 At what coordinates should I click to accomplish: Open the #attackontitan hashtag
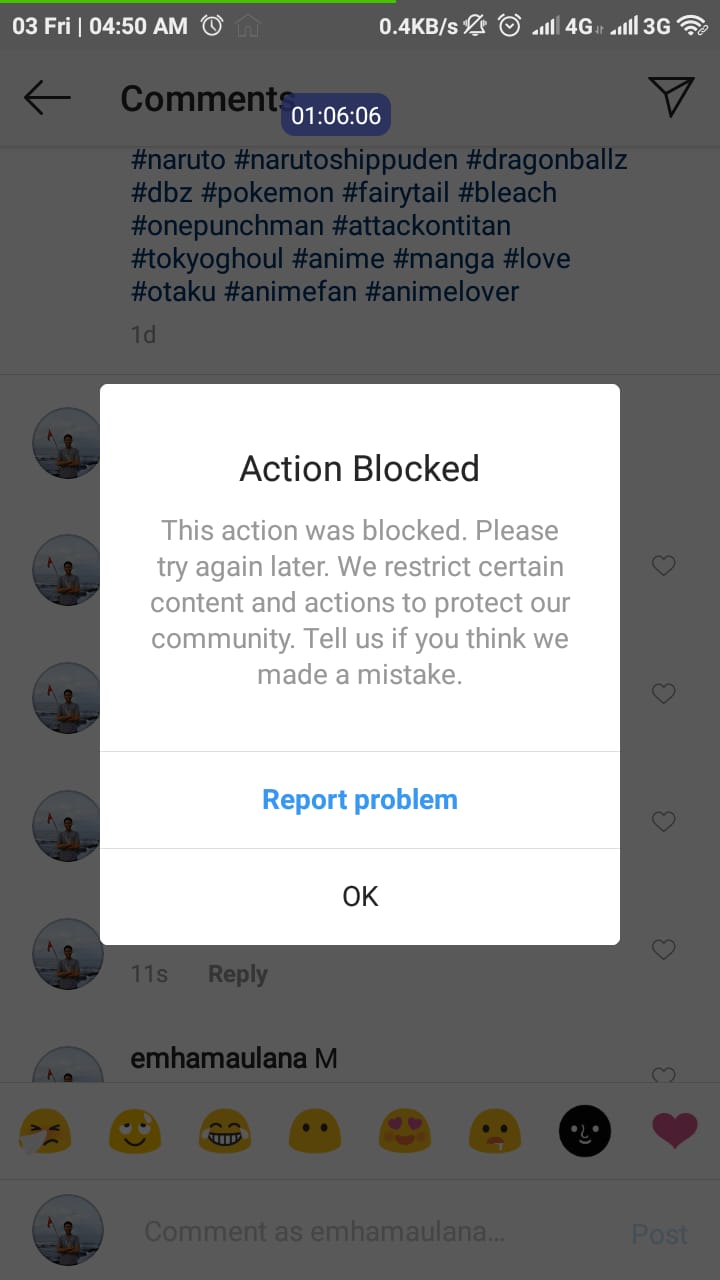click(x=422, y=226)
